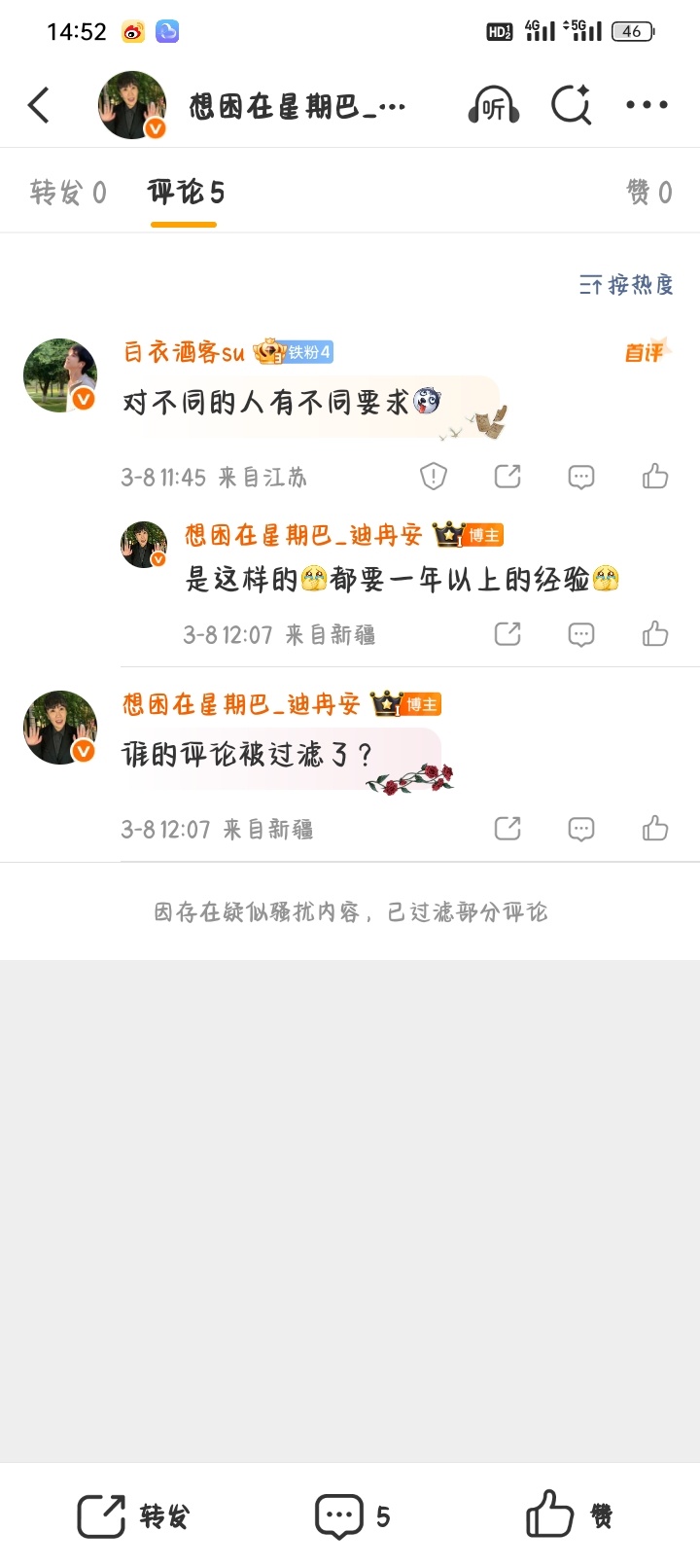Open the audio listen mode icon
The image size is (700, 1568).
tap(494, 104)
